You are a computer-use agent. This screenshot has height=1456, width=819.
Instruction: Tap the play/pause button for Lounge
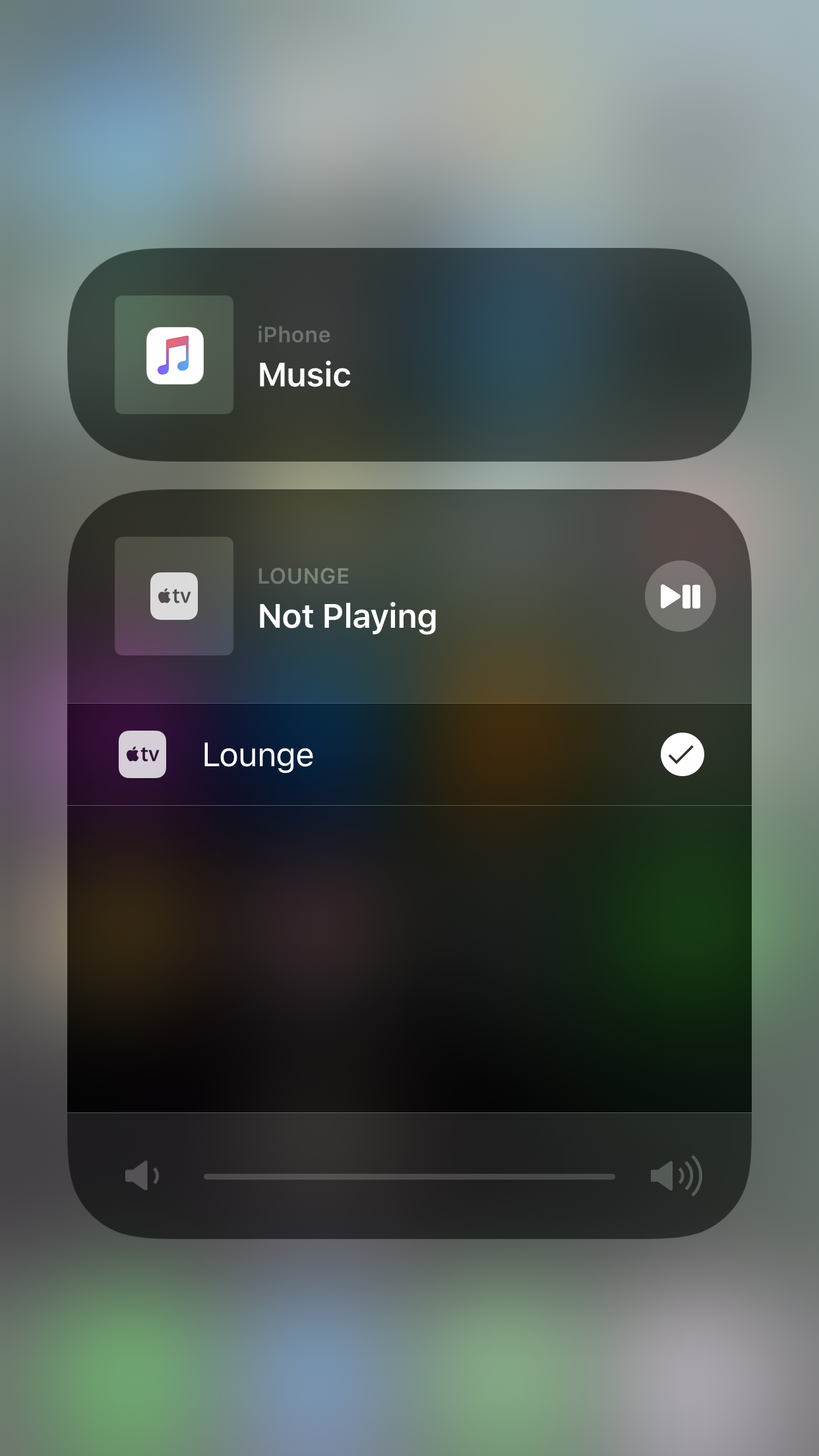click(680, 596)
